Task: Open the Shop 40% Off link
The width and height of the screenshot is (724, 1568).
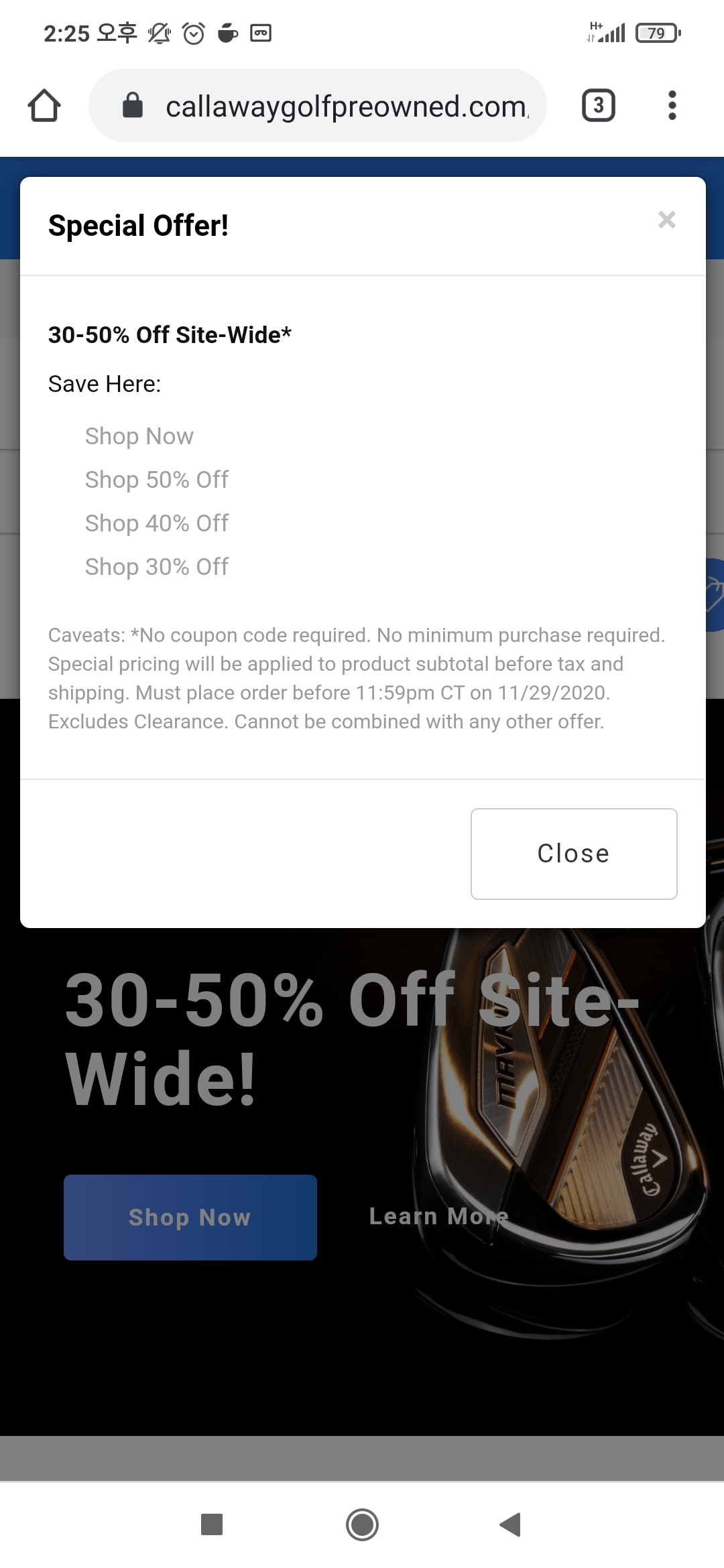Action: [x=157, y=523]
